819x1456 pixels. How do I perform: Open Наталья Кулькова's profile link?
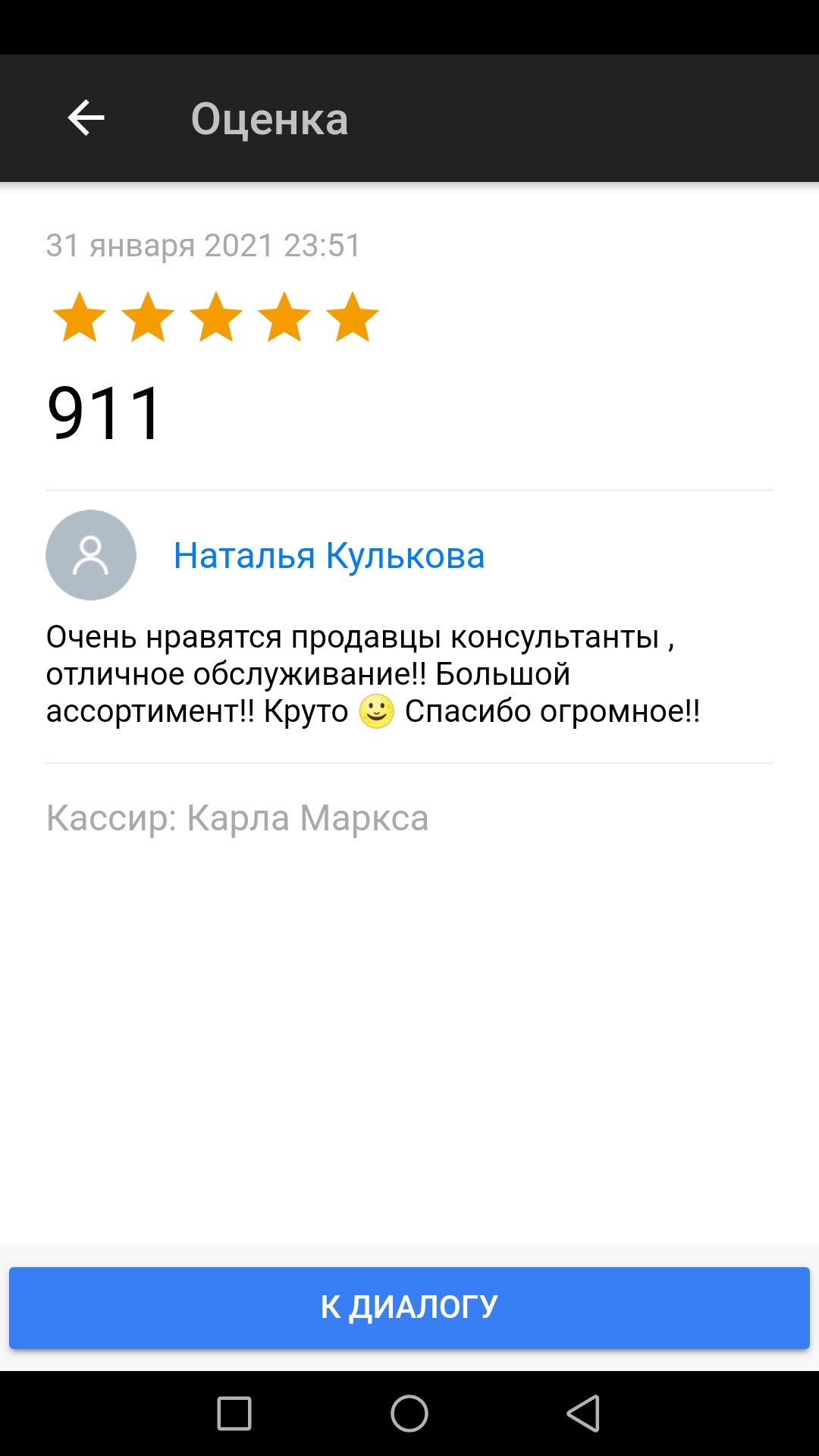(x=329, y=556)
